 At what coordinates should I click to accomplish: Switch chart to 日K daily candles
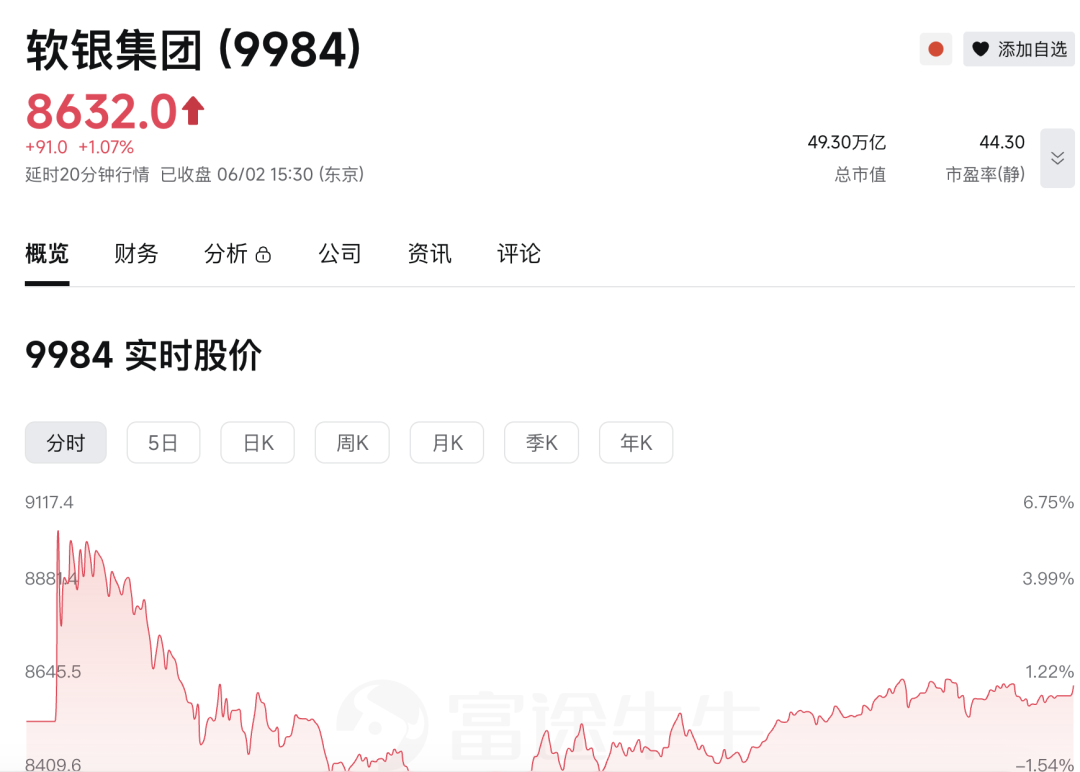258,442
